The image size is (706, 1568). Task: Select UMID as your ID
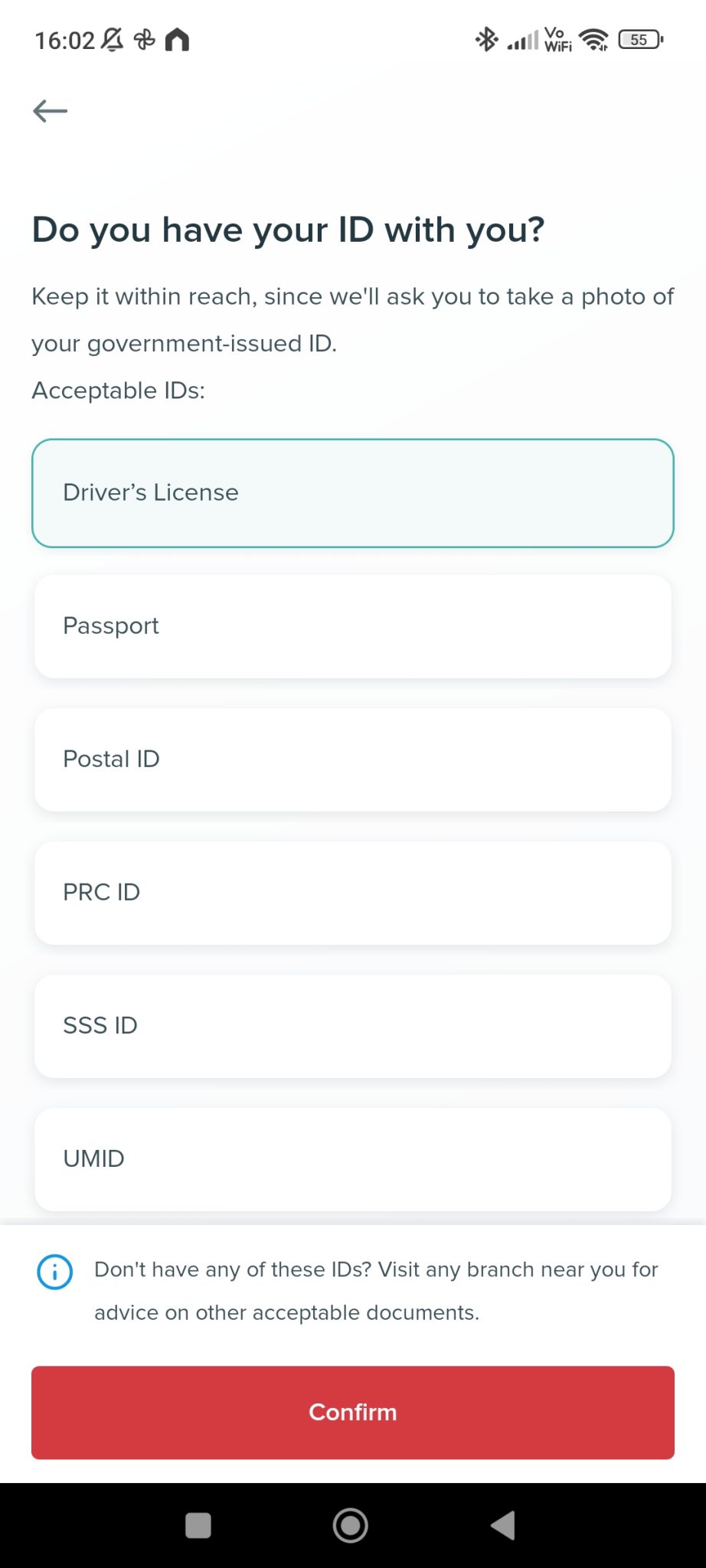[x=352, y=1158]
